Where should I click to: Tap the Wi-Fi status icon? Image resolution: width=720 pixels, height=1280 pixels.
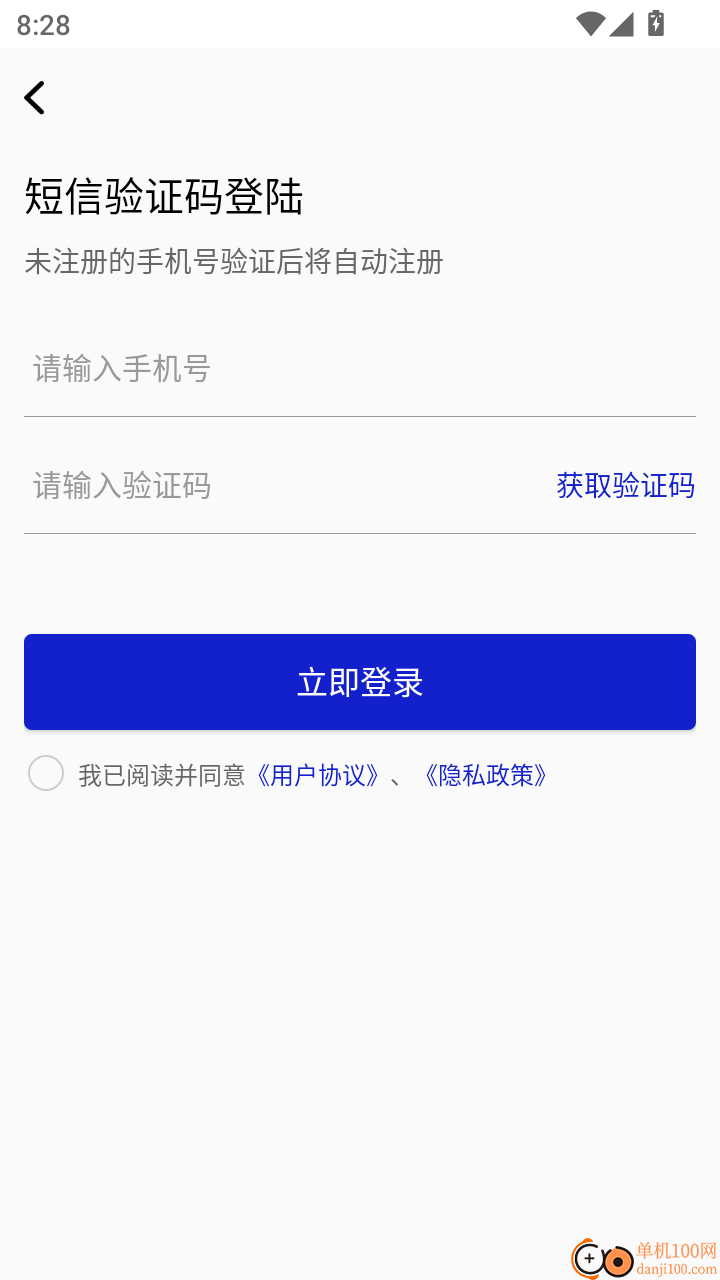point(590,25)
